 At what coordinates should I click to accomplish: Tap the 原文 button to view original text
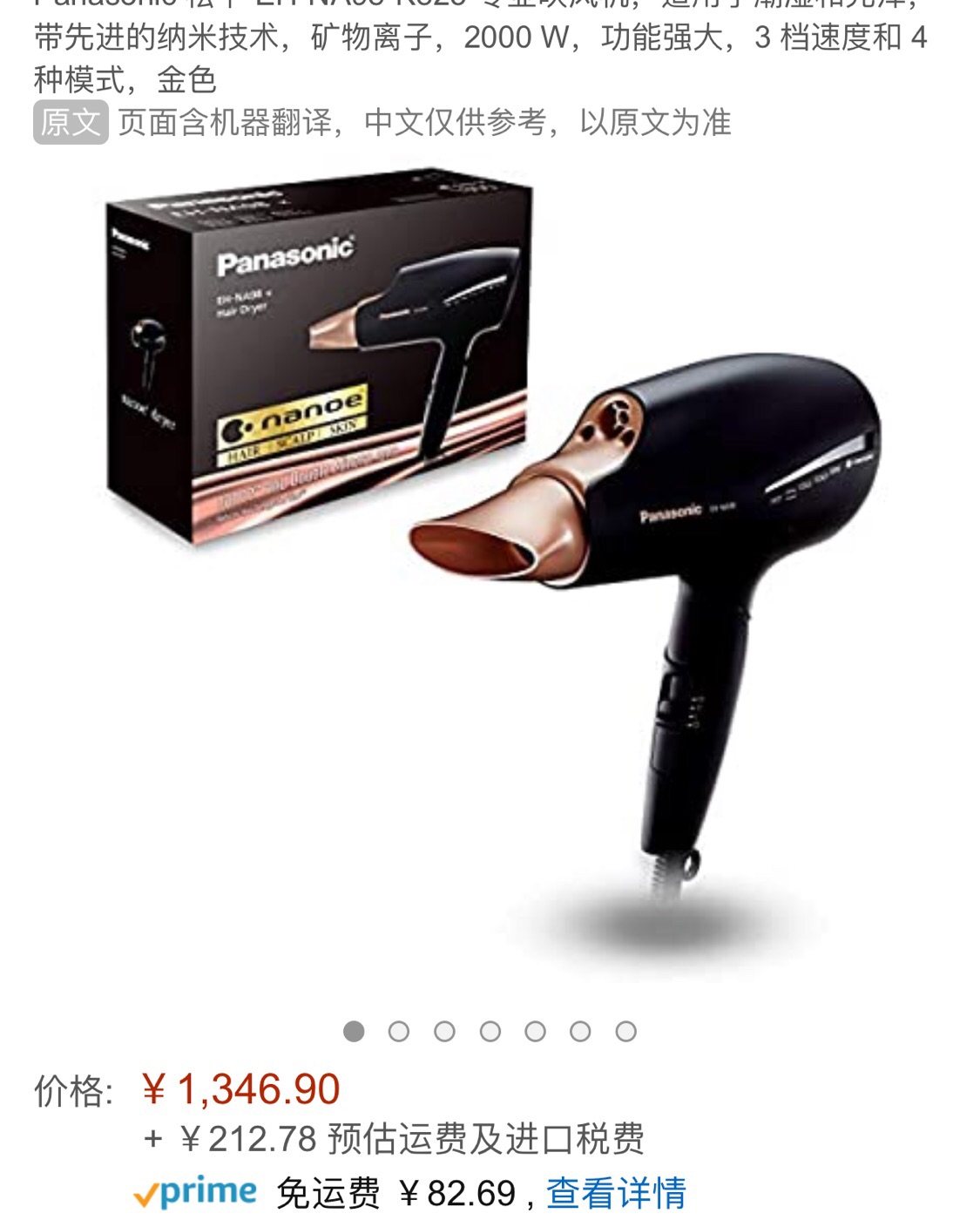(71, 122)
